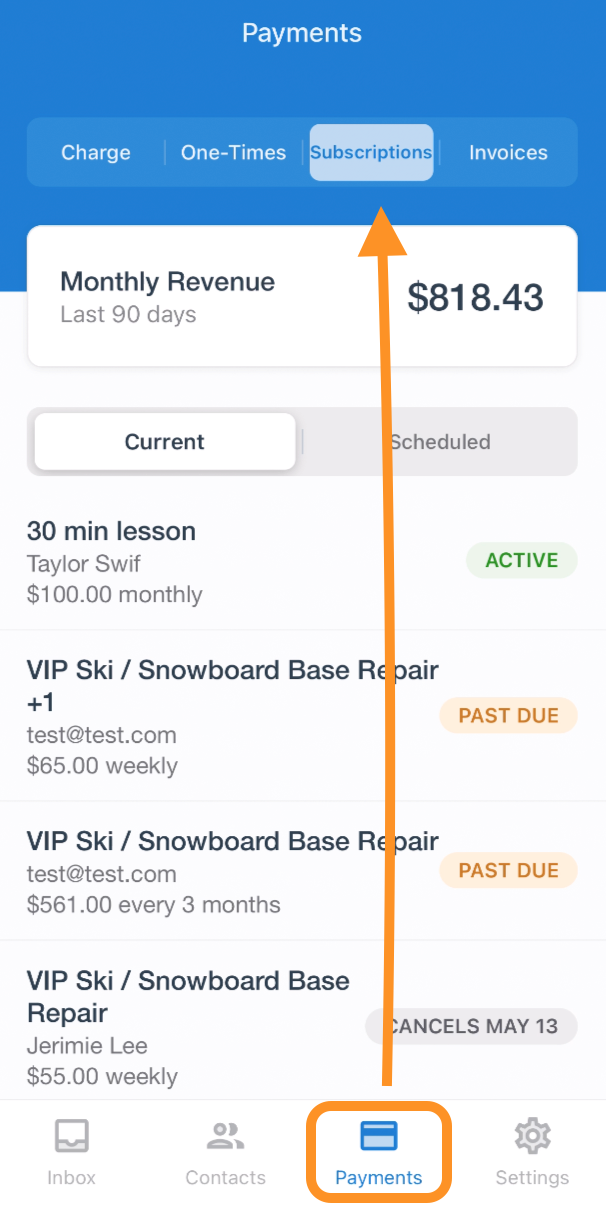This screenshot has height=1207, width=606.
Task: Tap Payments in the bottom navigation
Action: pos(379,1152)
